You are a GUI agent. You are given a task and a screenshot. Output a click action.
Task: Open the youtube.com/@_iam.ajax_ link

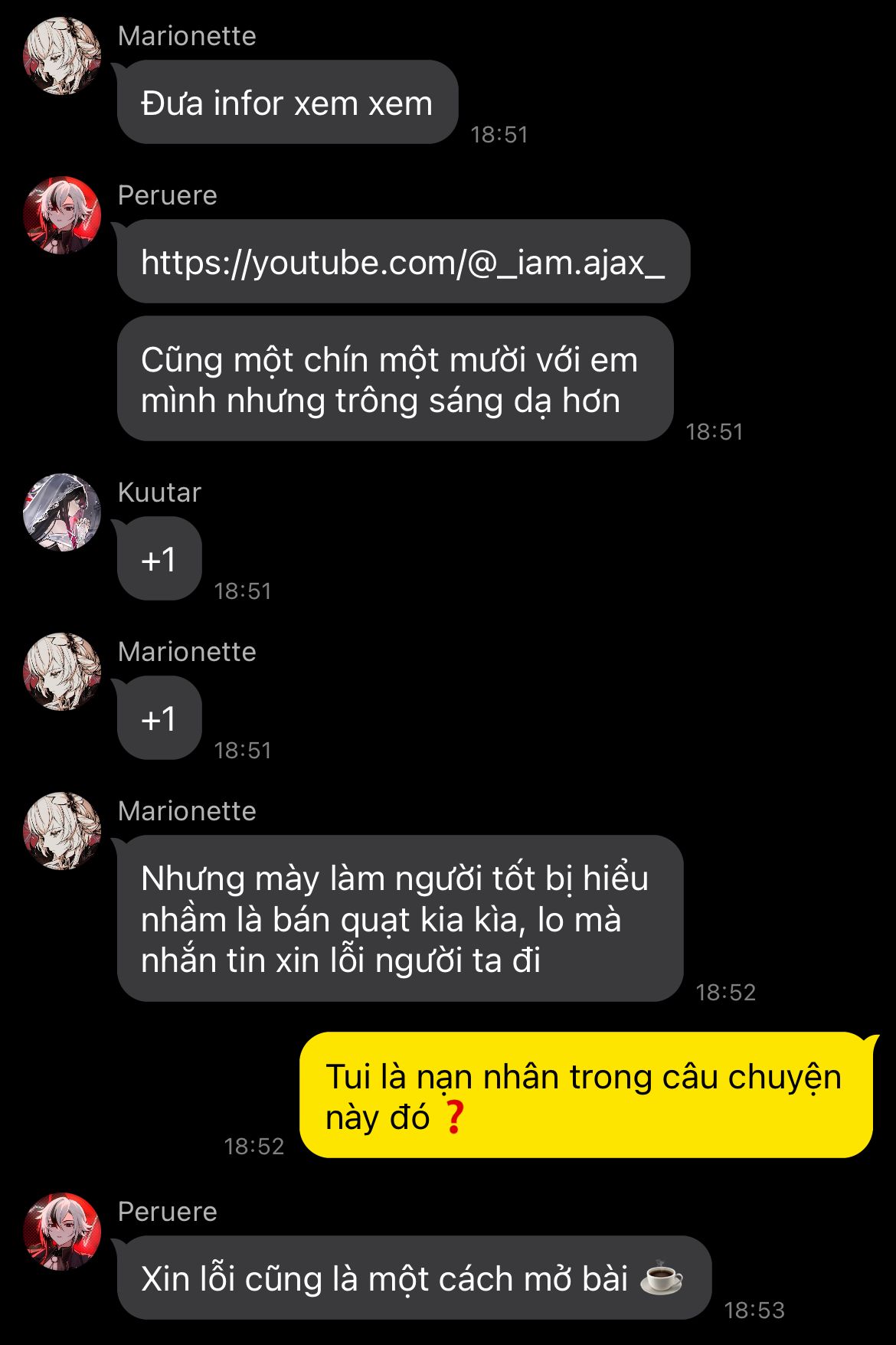tap(402, 263)
